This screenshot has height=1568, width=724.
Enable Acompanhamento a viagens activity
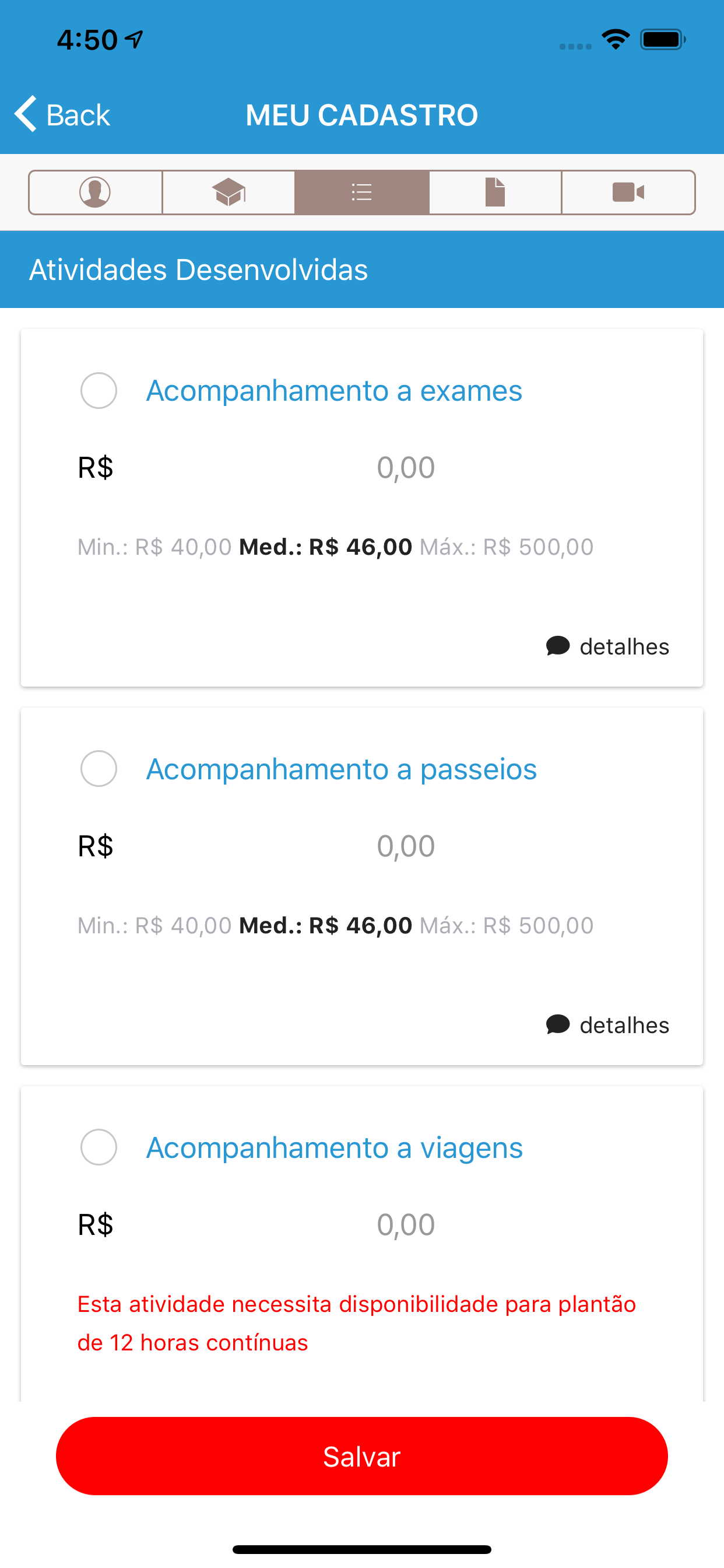(x=99, y=1147)
